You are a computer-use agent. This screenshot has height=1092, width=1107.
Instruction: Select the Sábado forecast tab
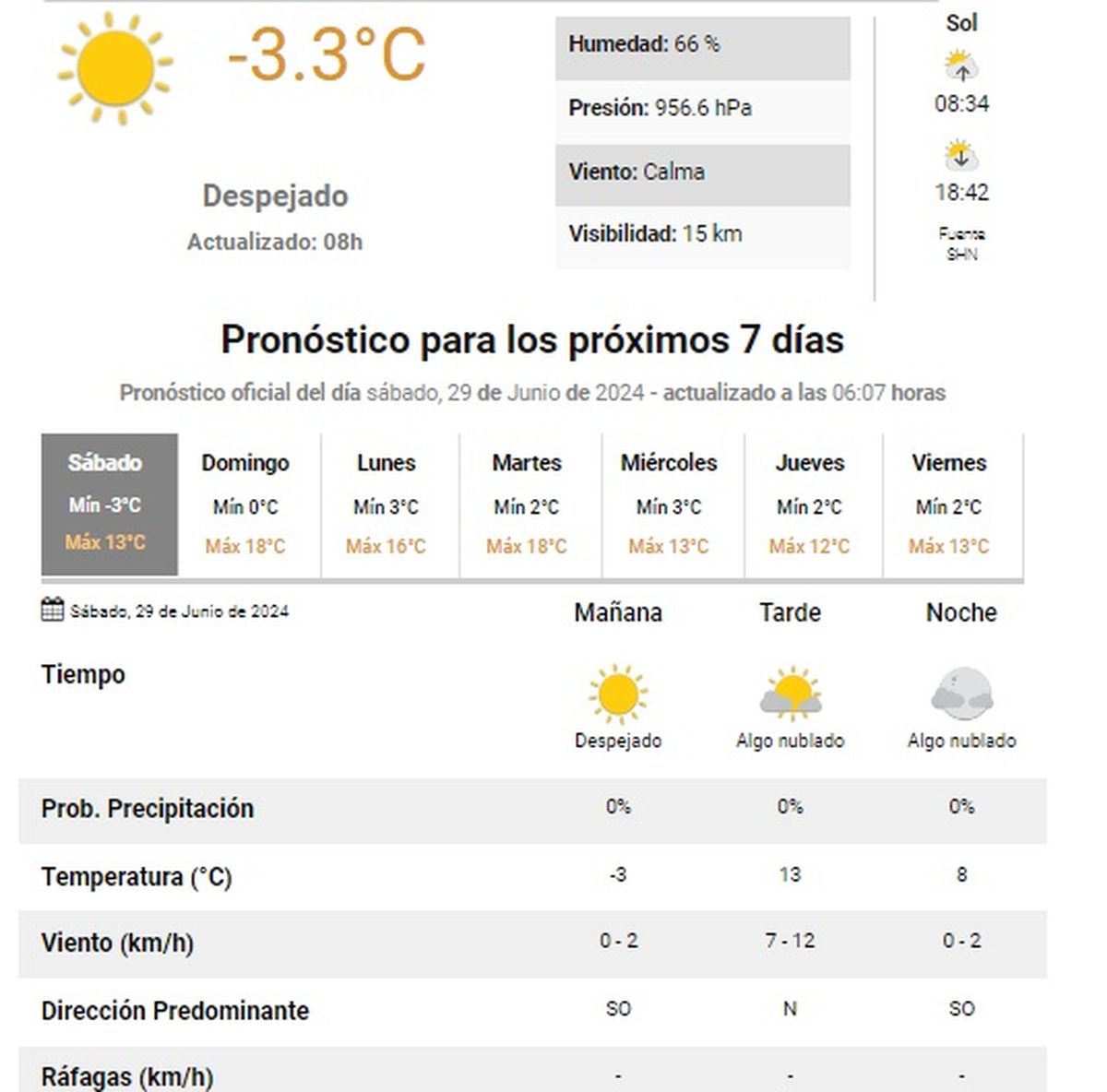click(x=109, y=504)
